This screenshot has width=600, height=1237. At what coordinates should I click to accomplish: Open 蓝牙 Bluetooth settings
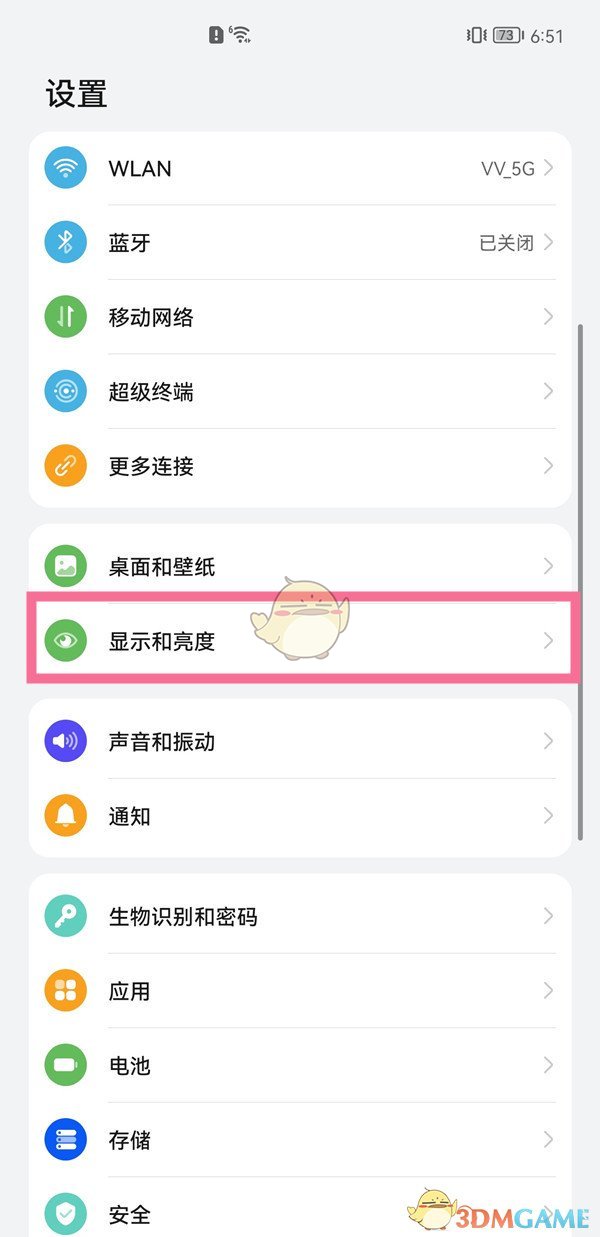[x=300, y=243]
